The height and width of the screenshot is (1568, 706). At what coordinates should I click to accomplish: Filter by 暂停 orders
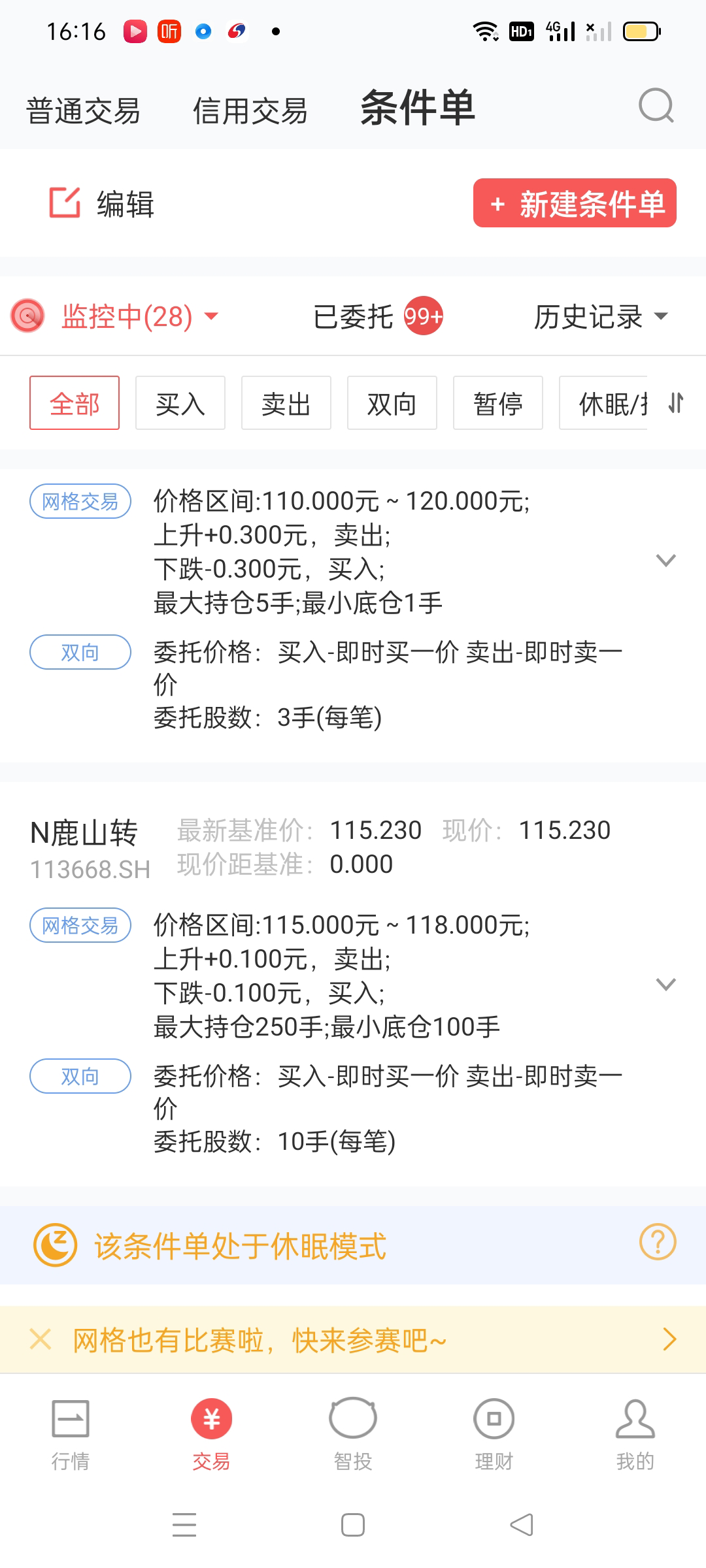[497, 403]
